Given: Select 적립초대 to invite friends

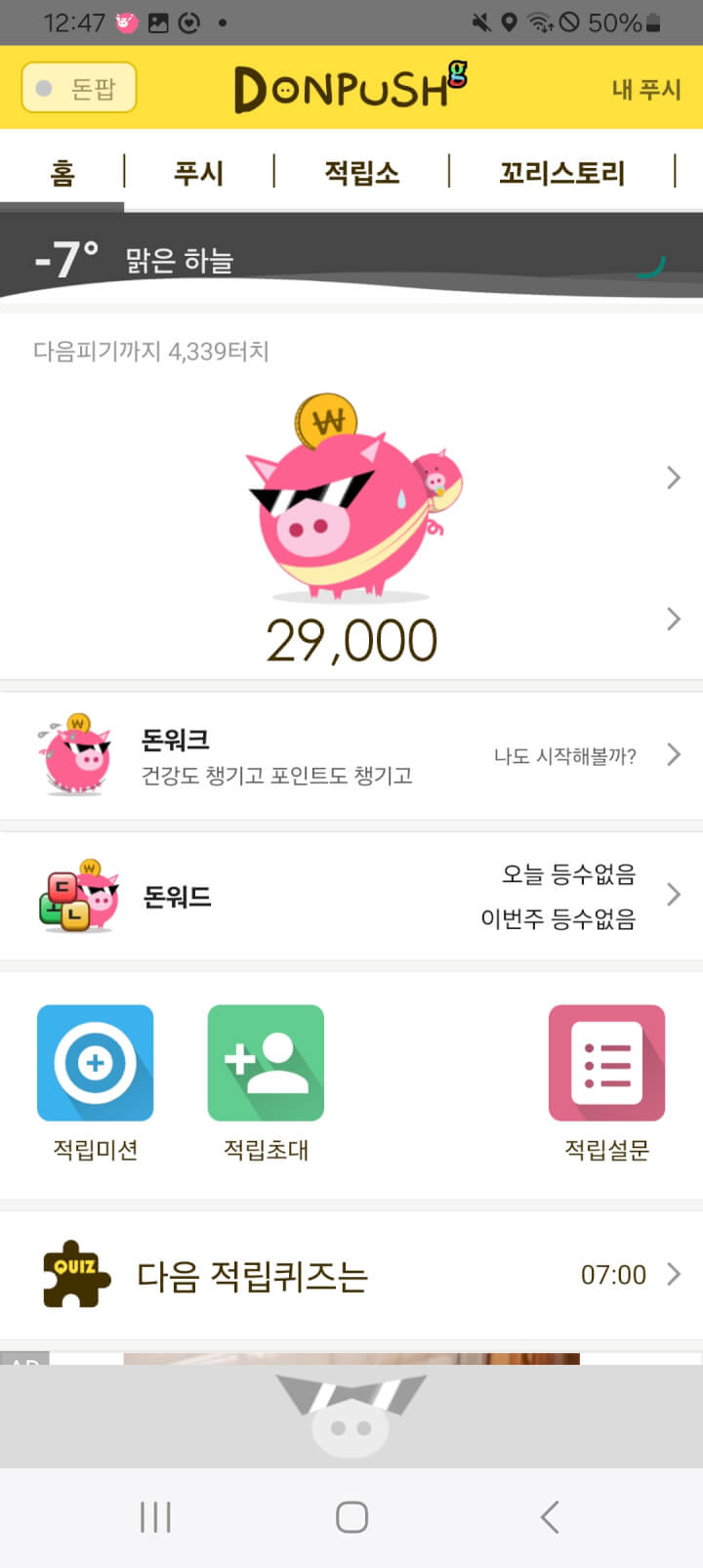Looking at the screenshot, I should tap(266, 1081).
